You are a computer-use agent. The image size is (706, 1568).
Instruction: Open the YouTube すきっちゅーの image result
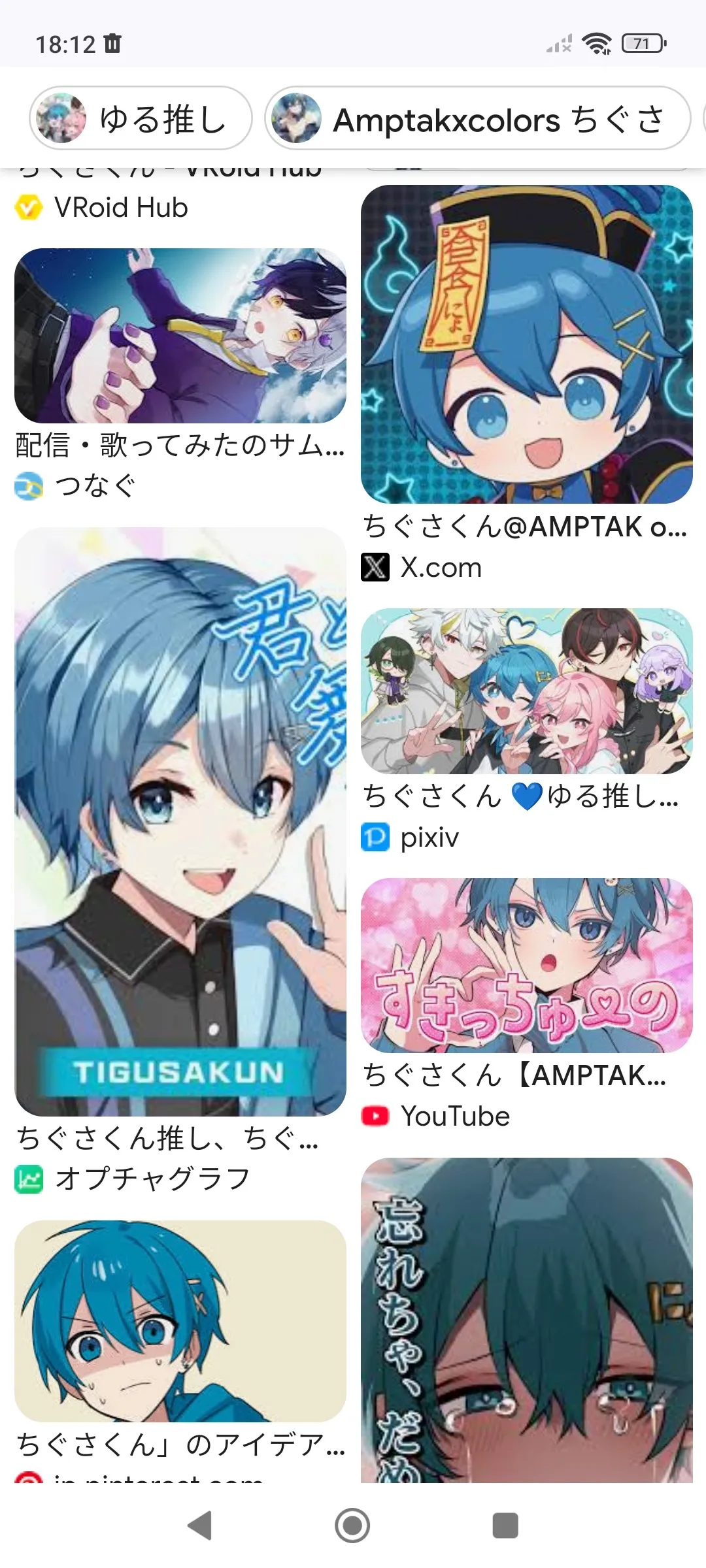pos(526,965)
